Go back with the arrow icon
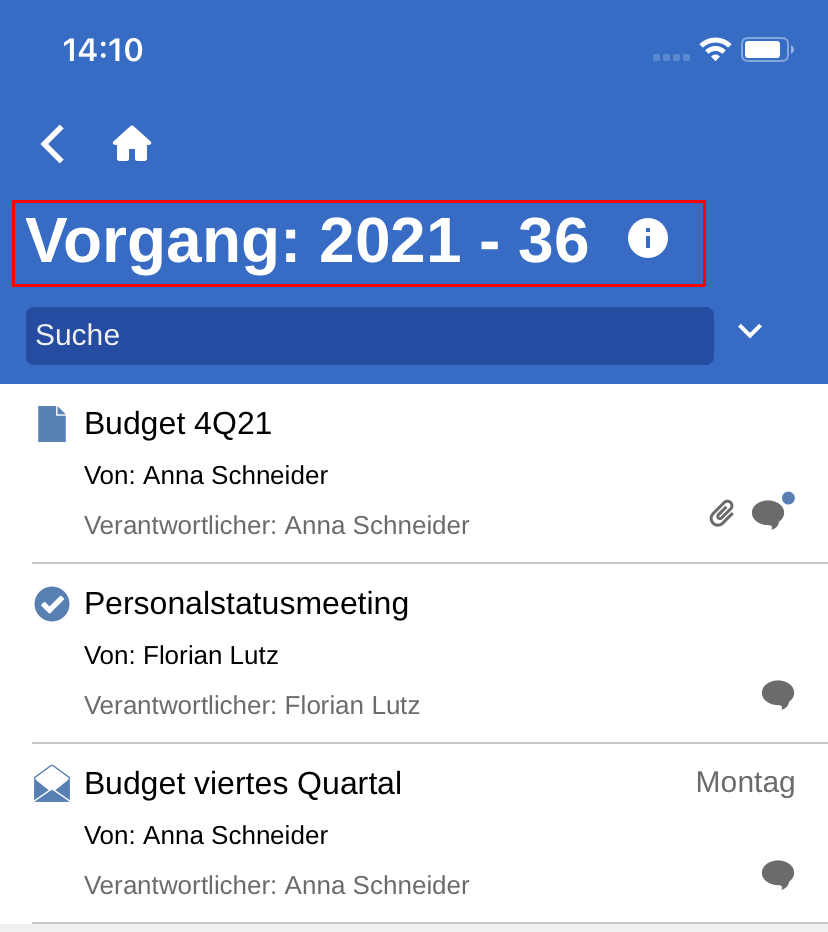 pos(53,144)
